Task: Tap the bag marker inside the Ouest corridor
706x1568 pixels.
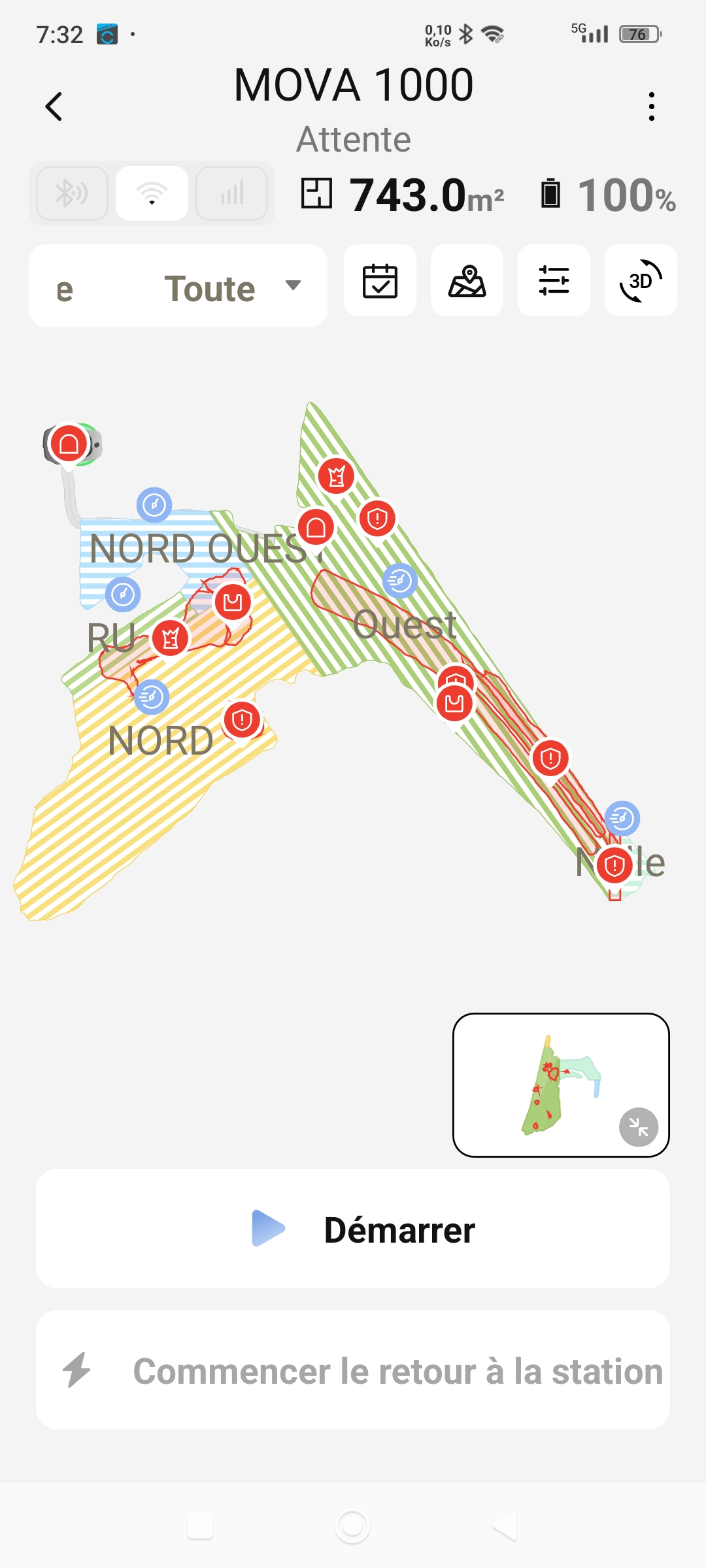Action: [x=455, y=704]
